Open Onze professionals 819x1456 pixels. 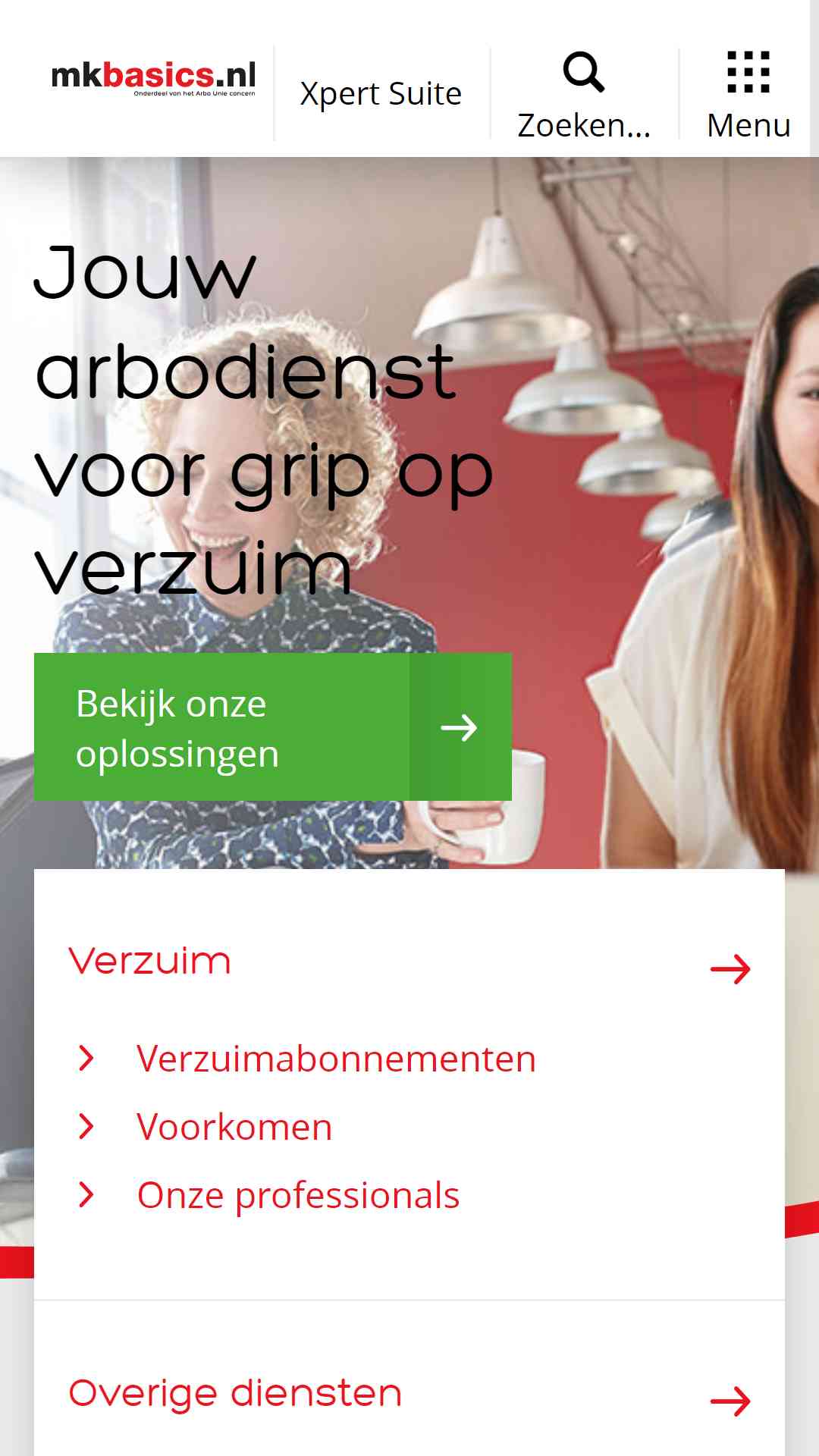(298, 1196)
